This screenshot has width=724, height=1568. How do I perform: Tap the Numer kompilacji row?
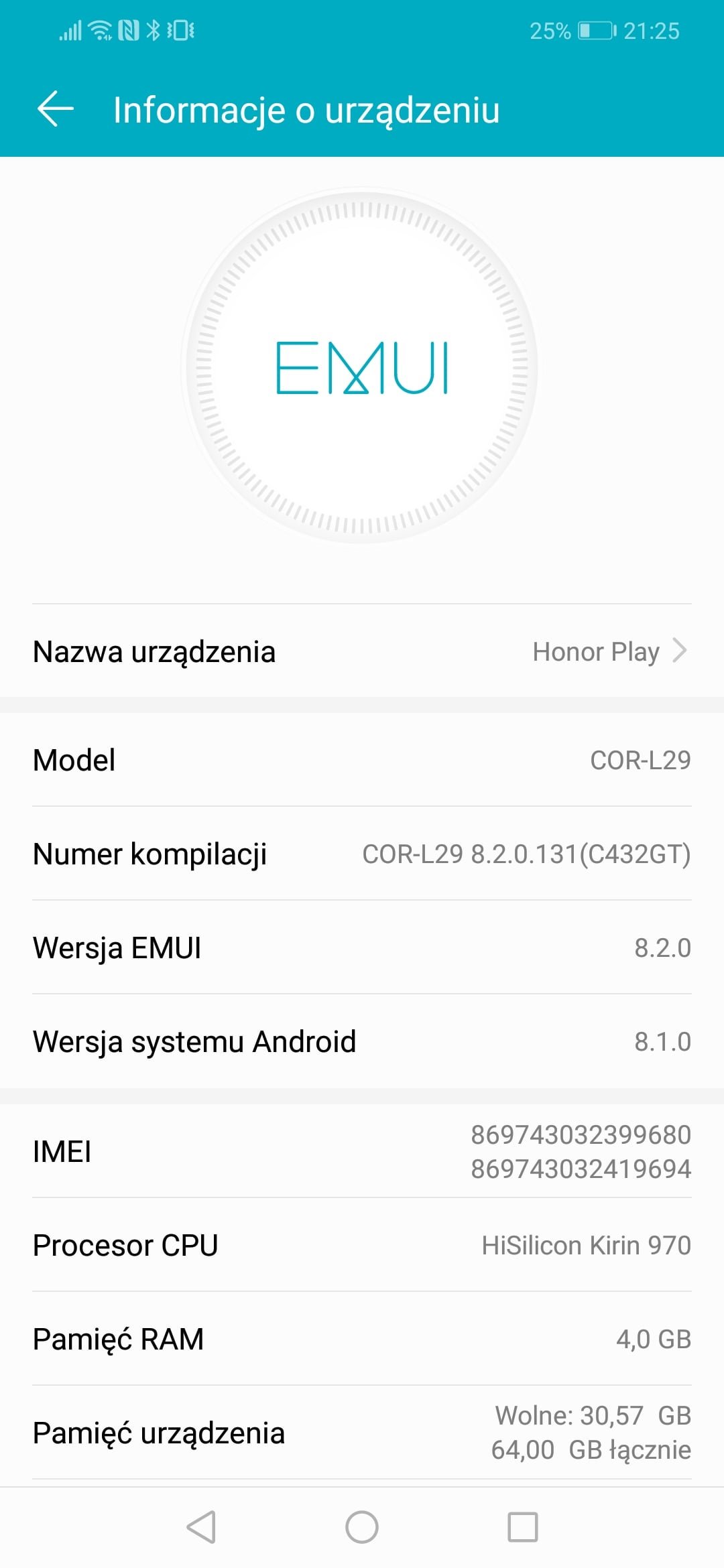click(x=362, y=854)
